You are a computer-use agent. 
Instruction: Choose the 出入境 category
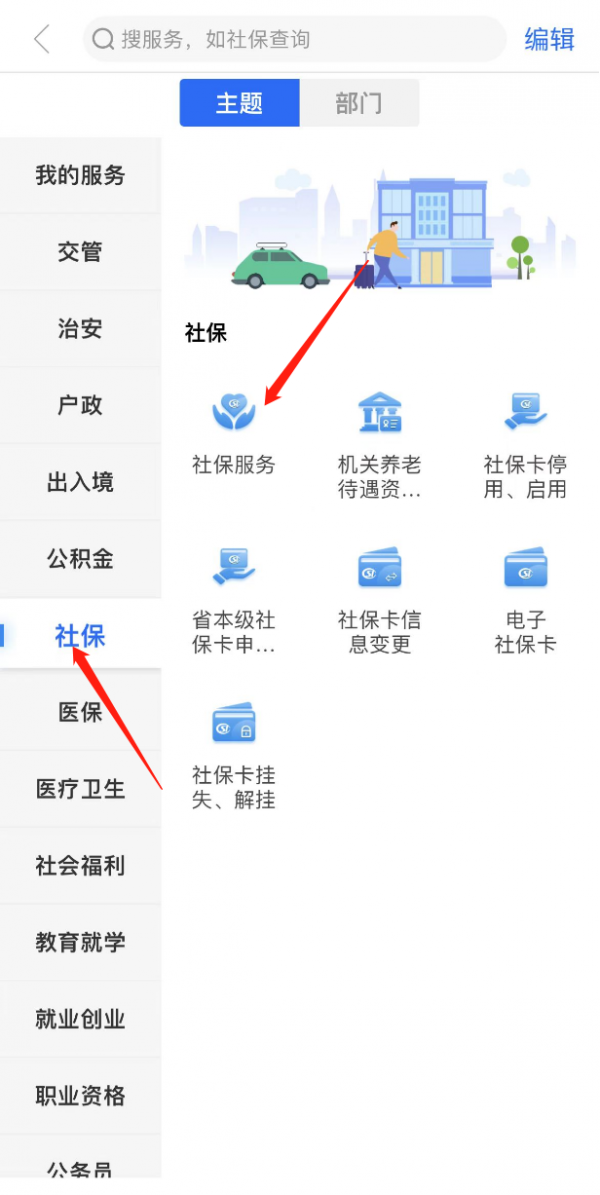pos(80,483)
